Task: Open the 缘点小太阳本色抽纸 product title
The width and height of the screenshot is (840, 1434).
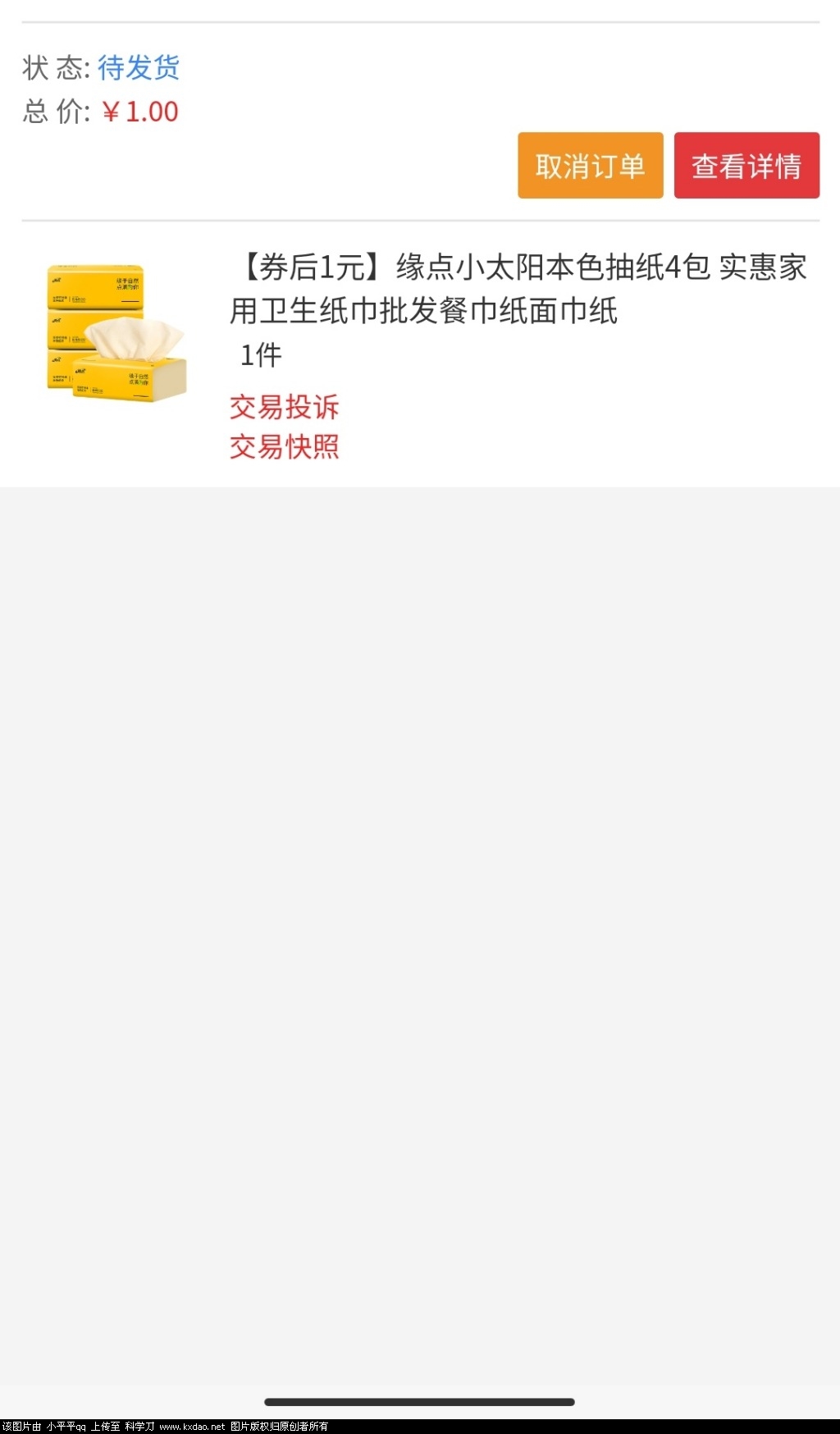Action: point(518,289)
